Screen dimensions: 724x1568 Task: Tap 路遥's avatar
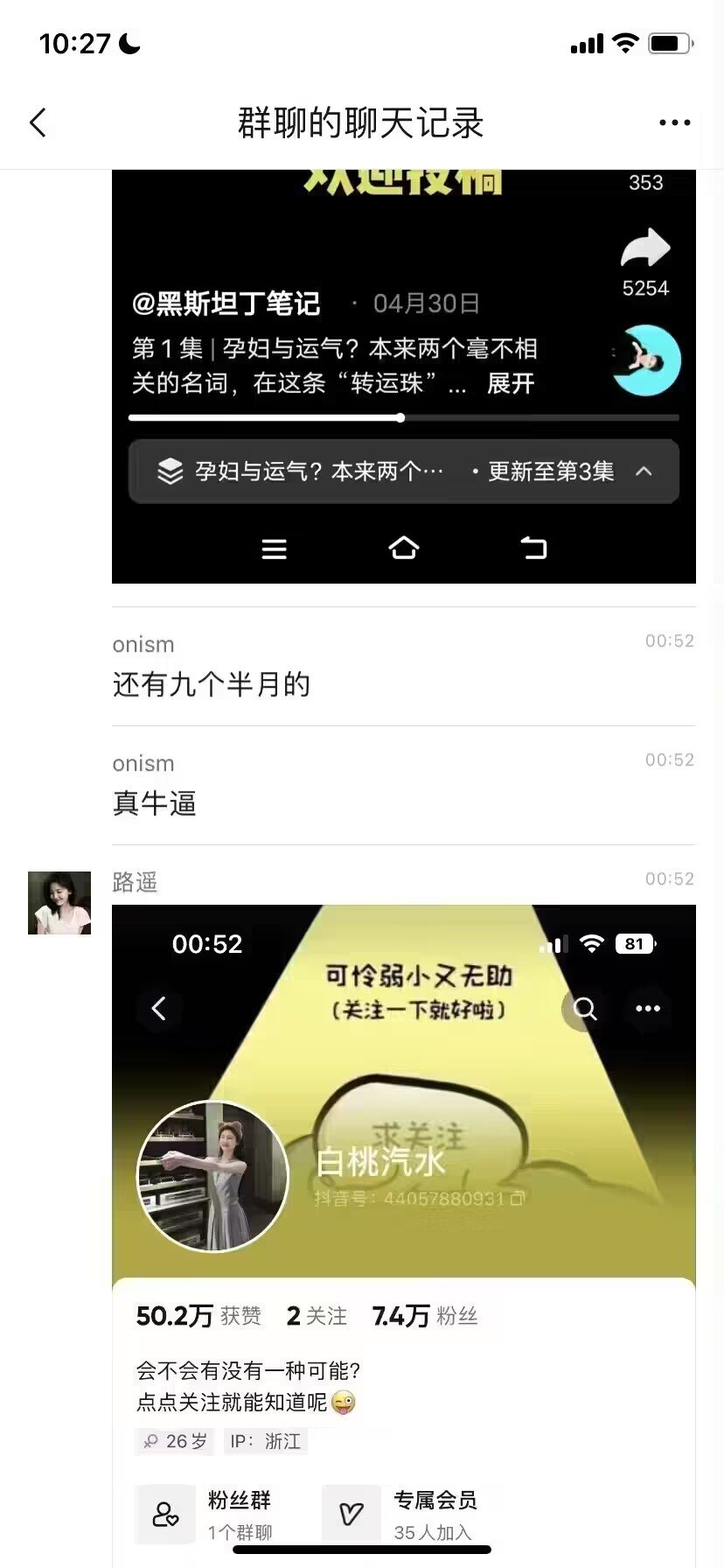59,903
